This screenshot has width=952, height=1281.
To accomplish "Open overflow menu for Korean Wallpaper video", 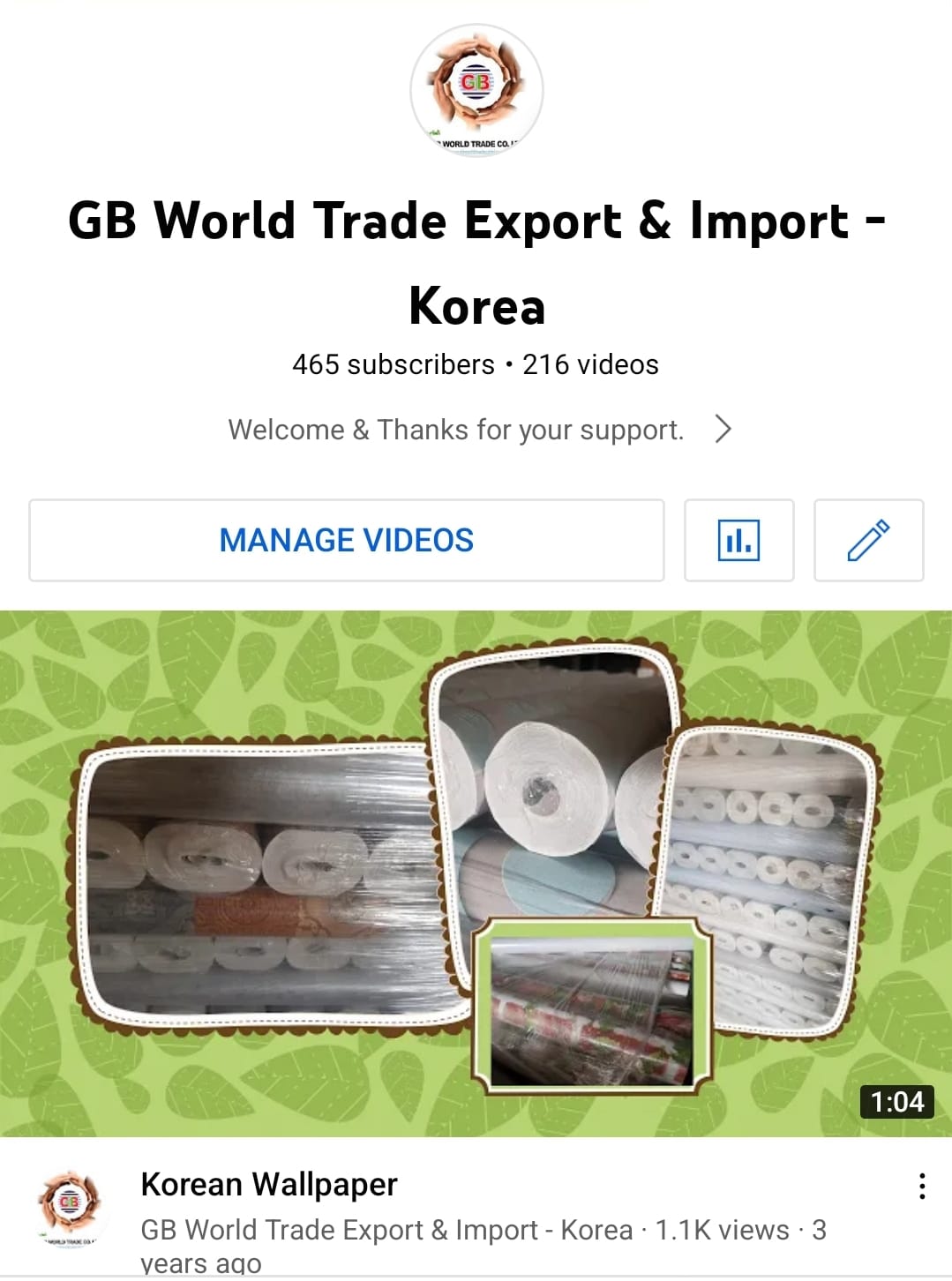I will point(921,1187).
